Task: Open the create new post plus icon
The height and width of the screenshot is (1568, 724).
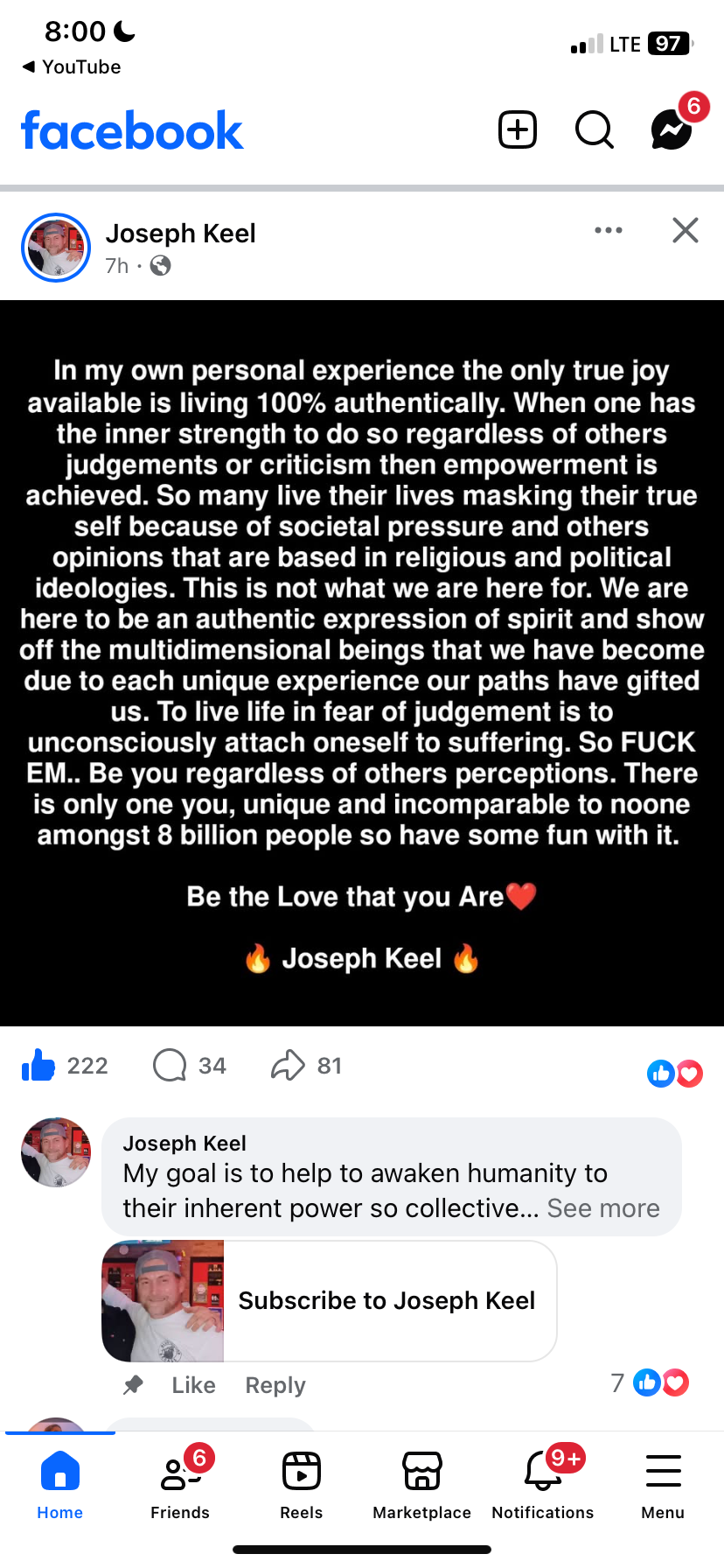Action: (517, 130)
